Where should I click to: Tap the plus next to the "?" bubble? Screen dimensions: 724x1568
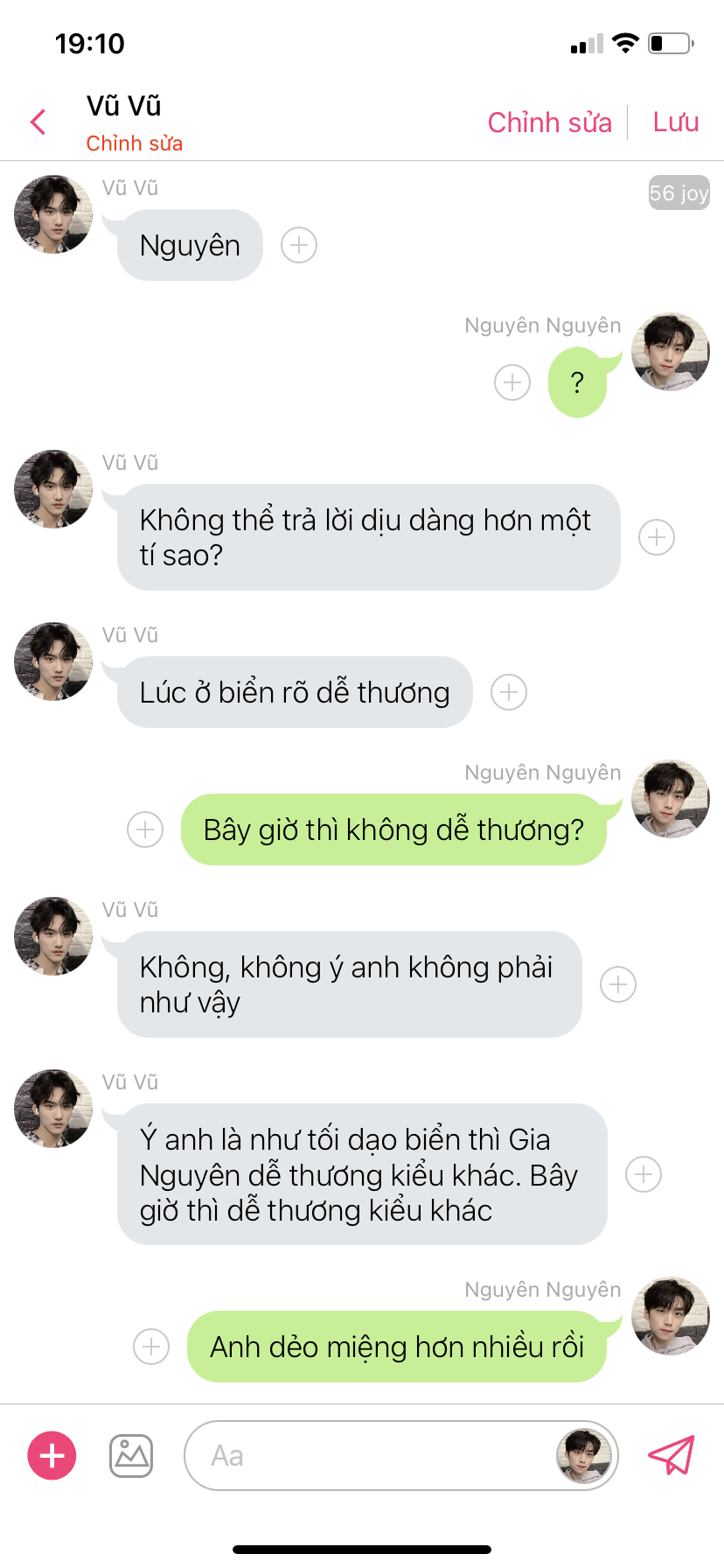tap(512, 382)
